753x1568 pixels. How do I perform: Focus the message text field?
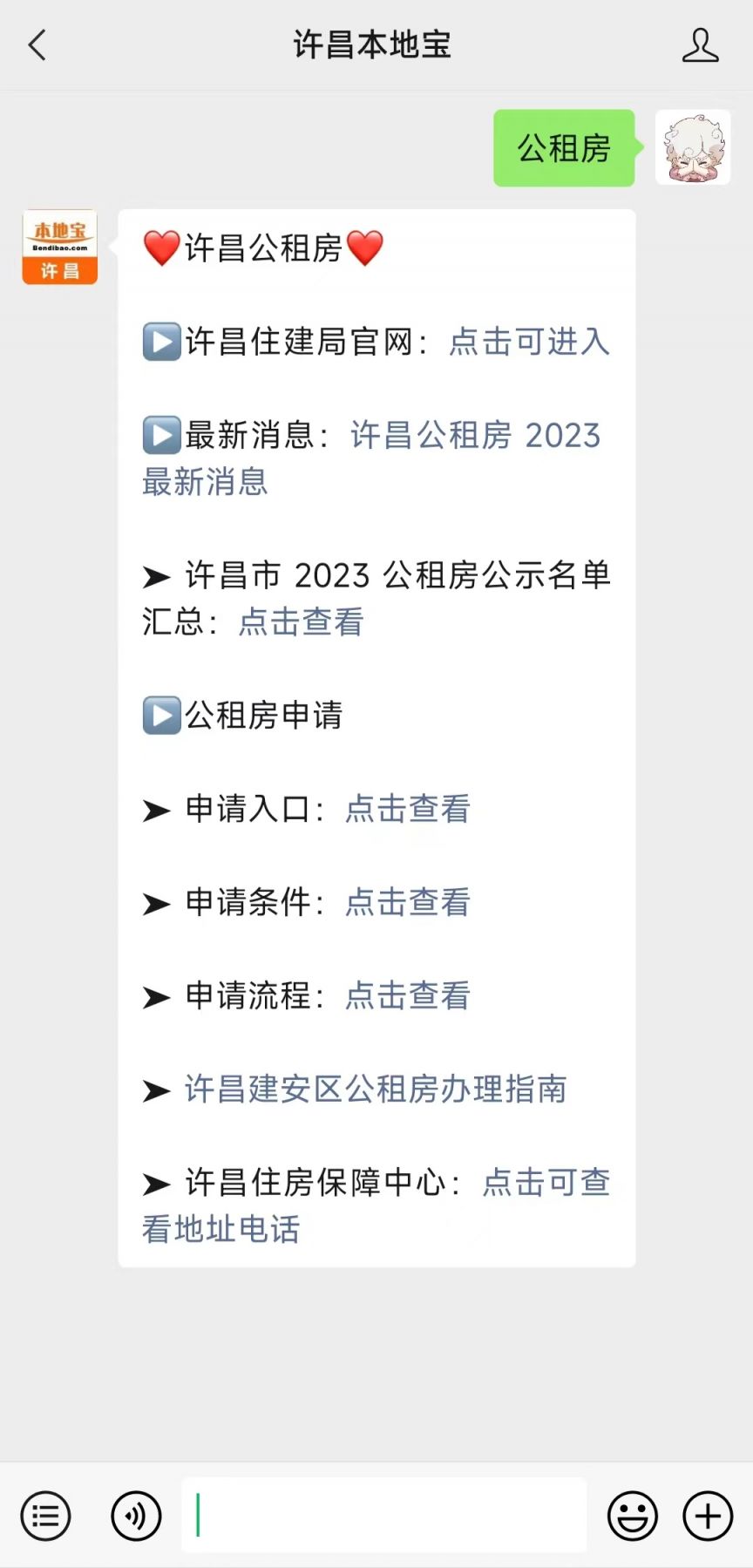383,1515
